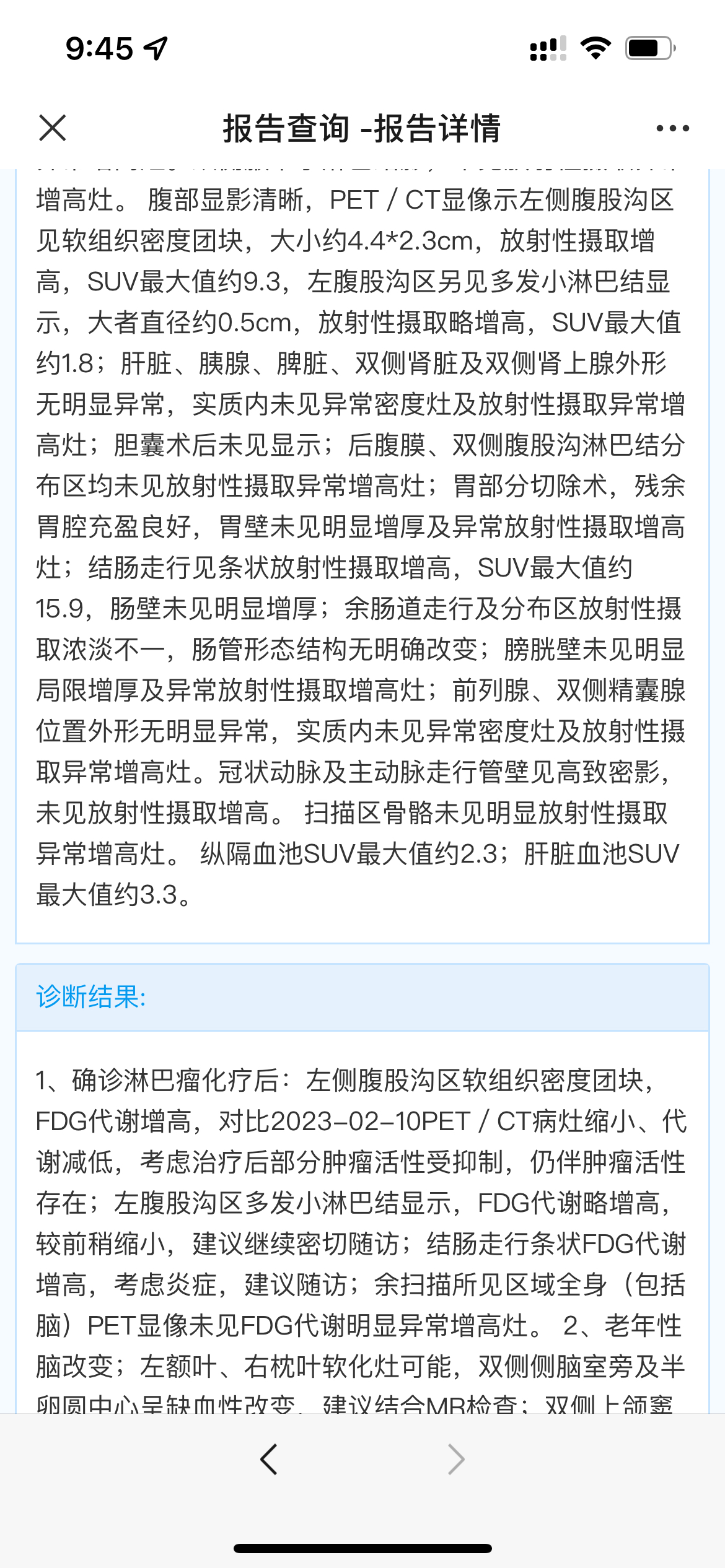
Task: Tap the bottom forward arrow
Action: pyautogui.click(x=456, y=1460)
